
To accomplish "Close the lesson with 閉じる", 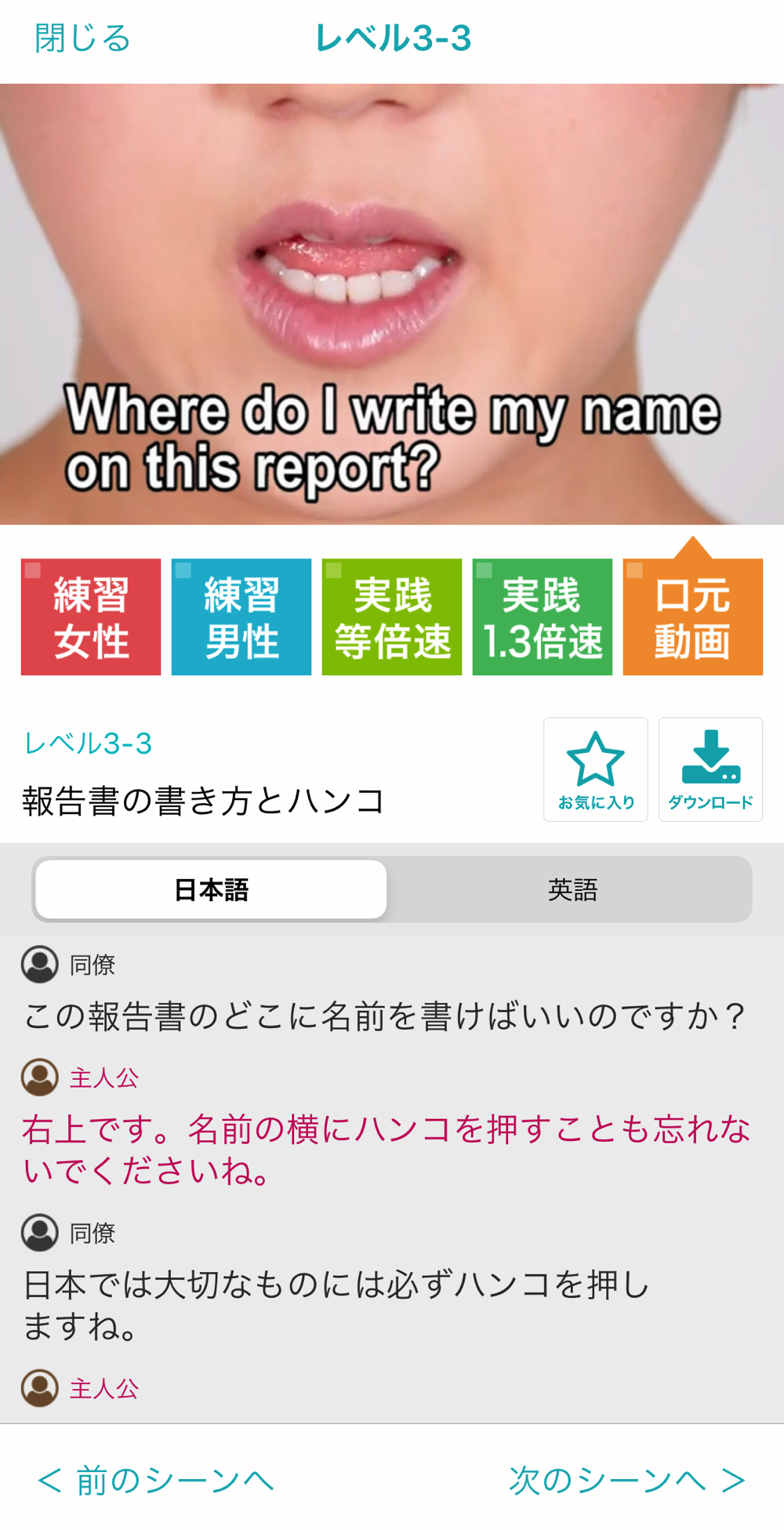I will pyautogui.click(x=82, y=38).
